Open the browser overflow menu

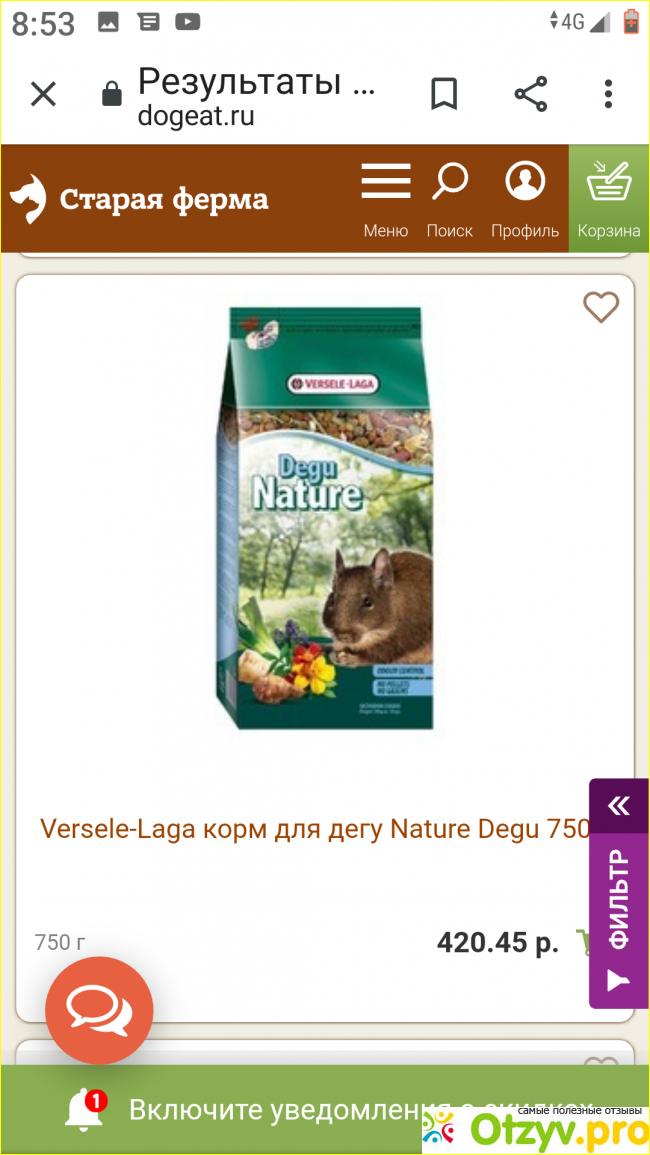[x=608, y=95]
